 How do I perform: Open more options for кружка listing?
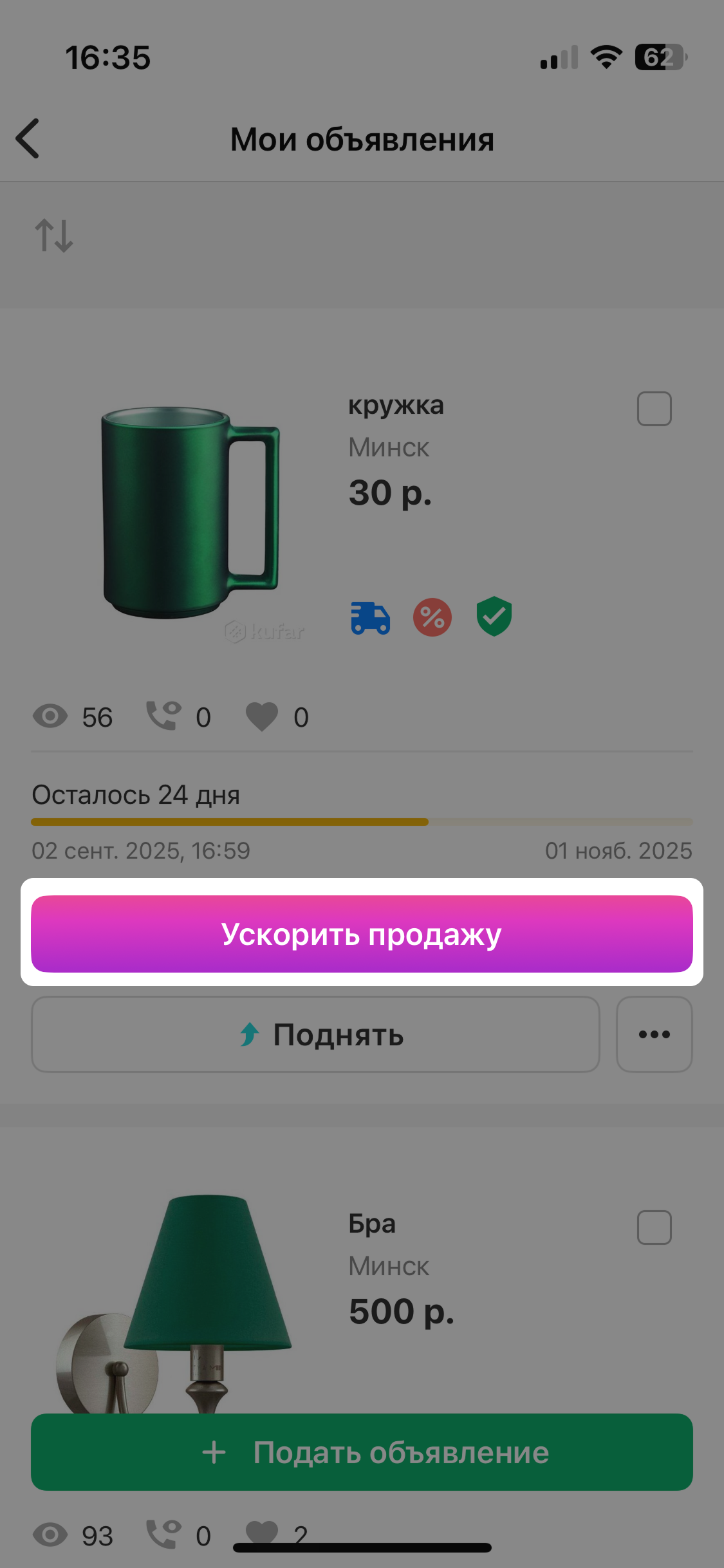point(654,1034)
